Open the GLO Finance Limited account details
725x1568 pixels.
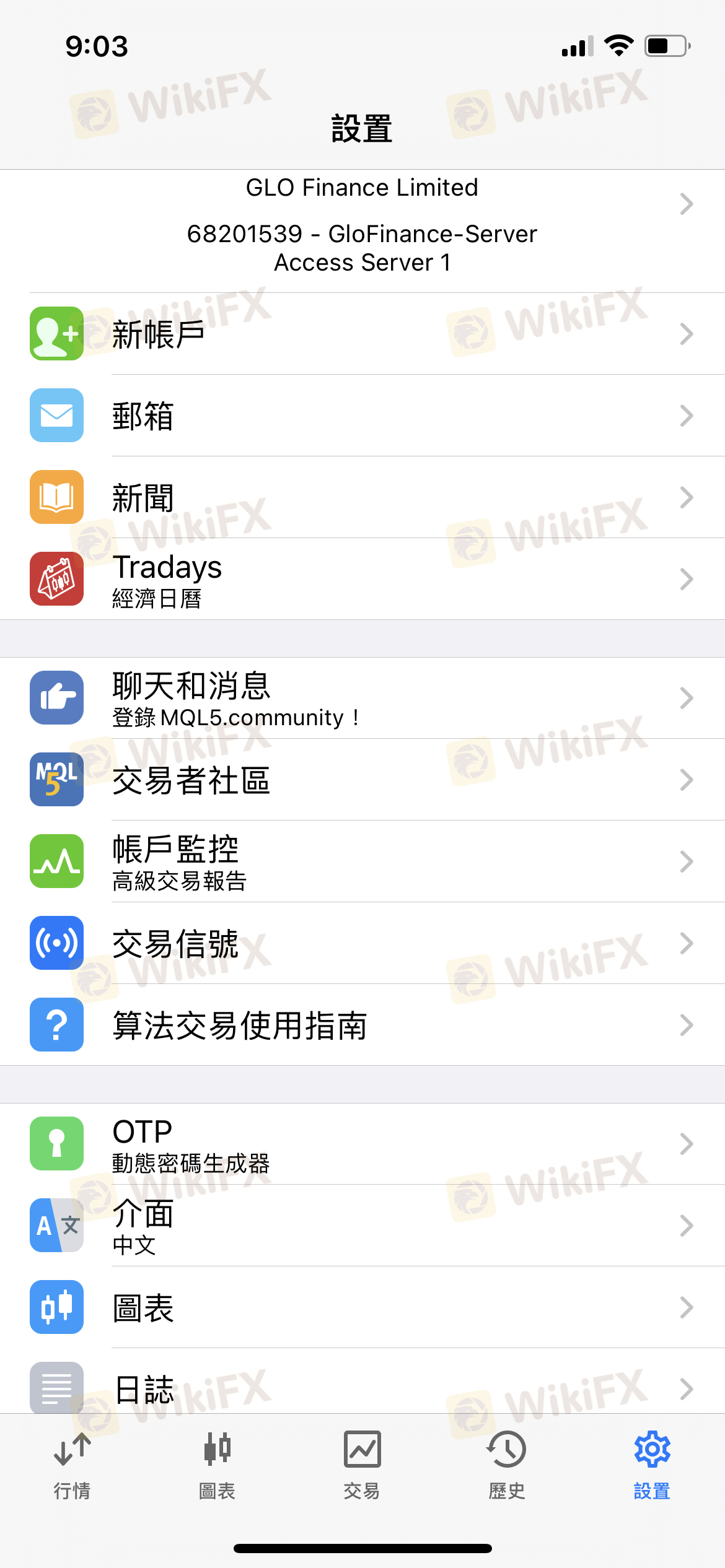tap(362, 226)
